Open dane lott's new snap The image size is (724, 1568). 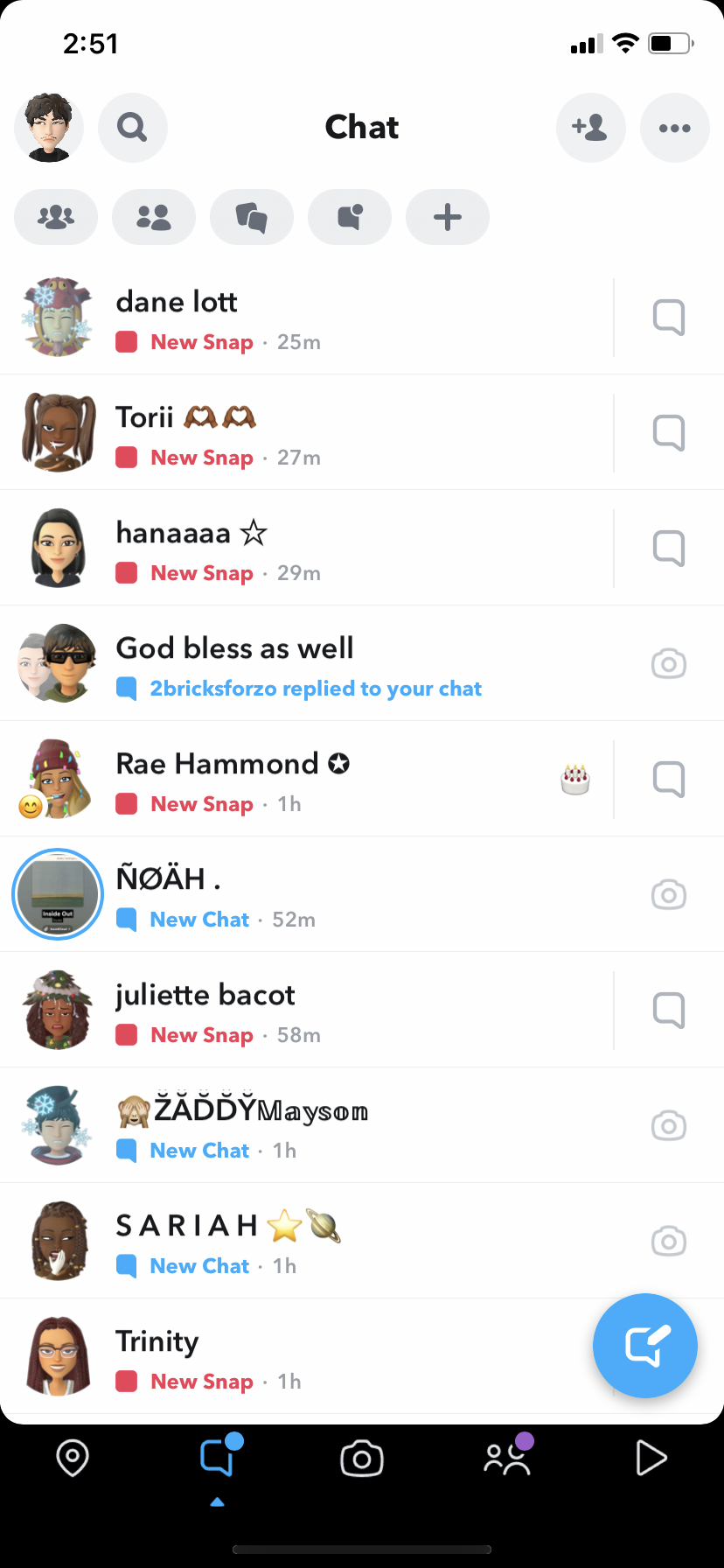click(306, 318)
